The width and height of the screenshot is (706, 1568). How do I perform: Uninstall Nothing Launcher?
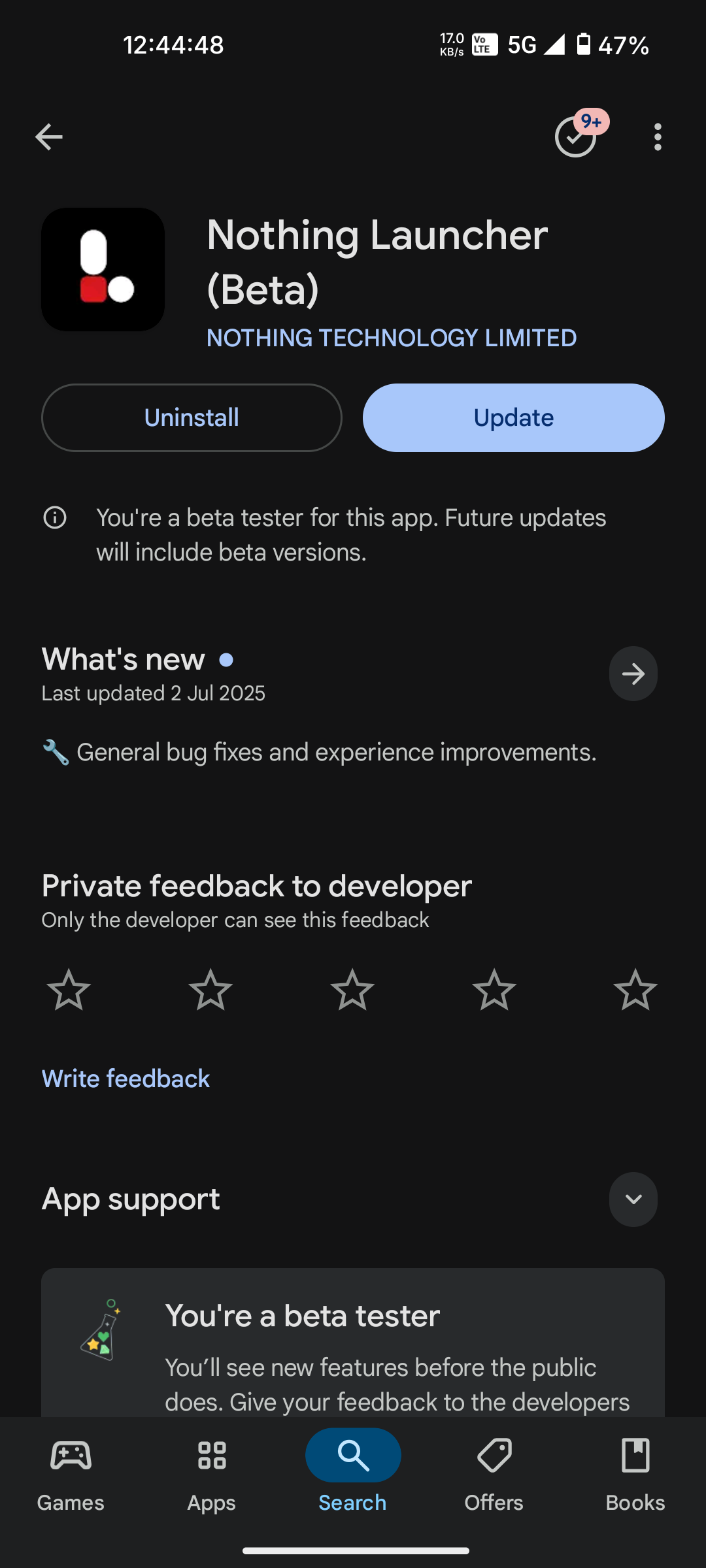192,417
